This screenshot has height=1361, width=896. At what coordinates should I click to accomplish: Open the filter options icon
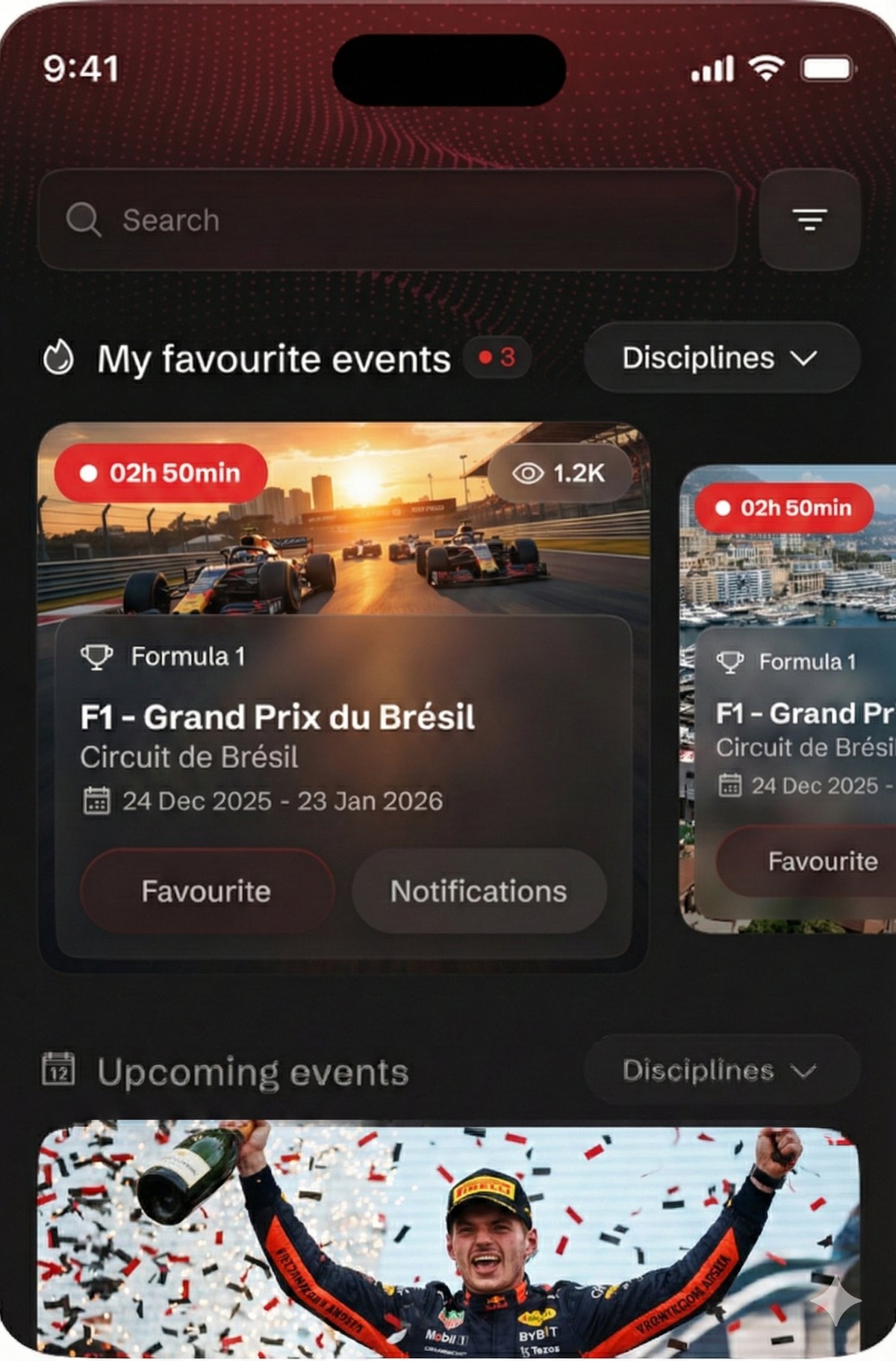(809, 219)
